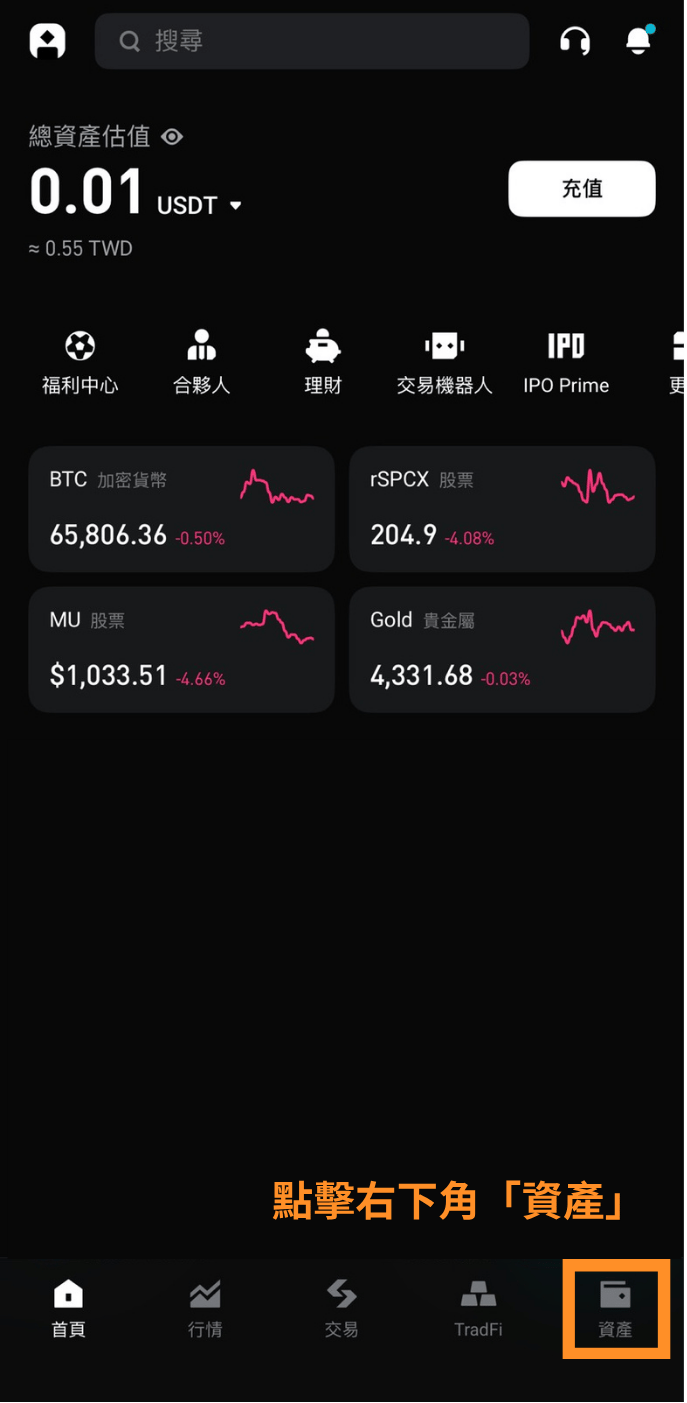Screen dimensions: 687x1403
Task: Hide total asset value with eye icon
Action: (172, 137)
